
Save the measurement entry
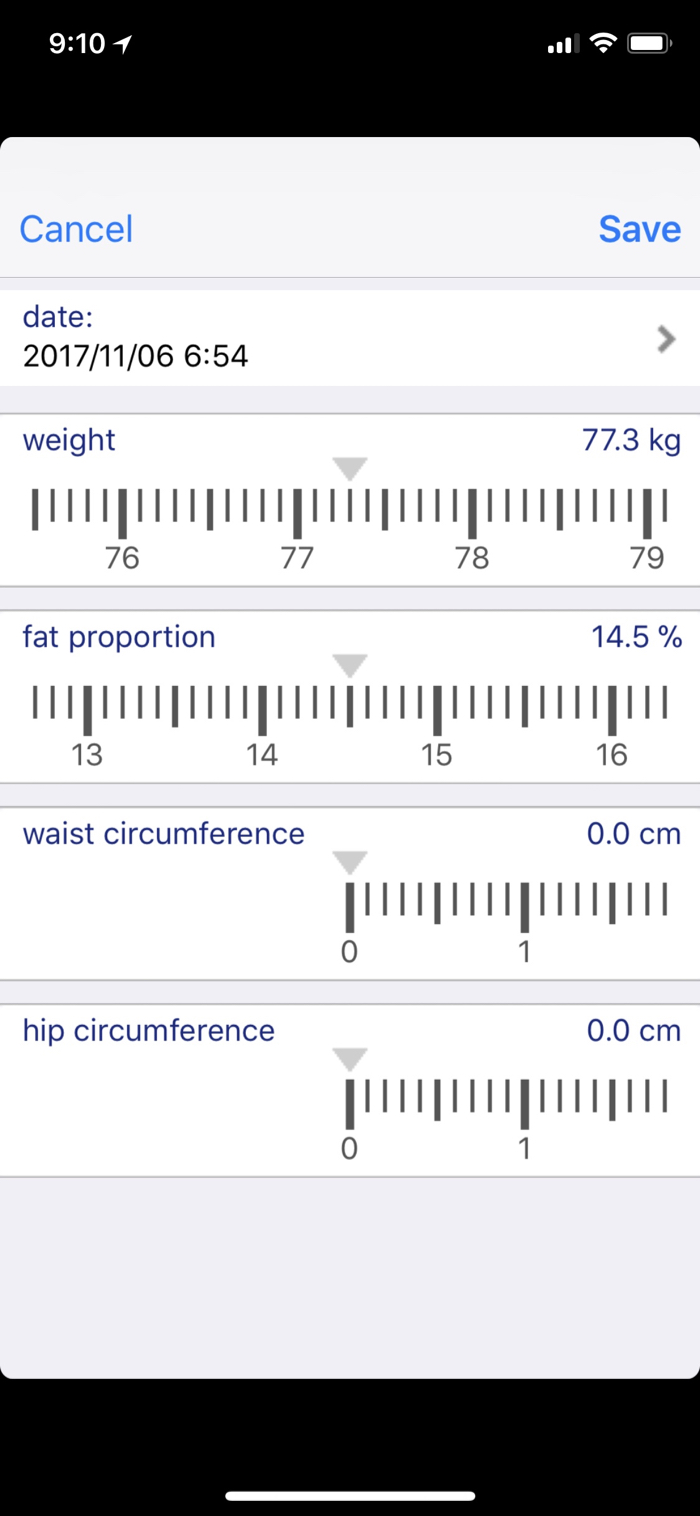point(639,229)
